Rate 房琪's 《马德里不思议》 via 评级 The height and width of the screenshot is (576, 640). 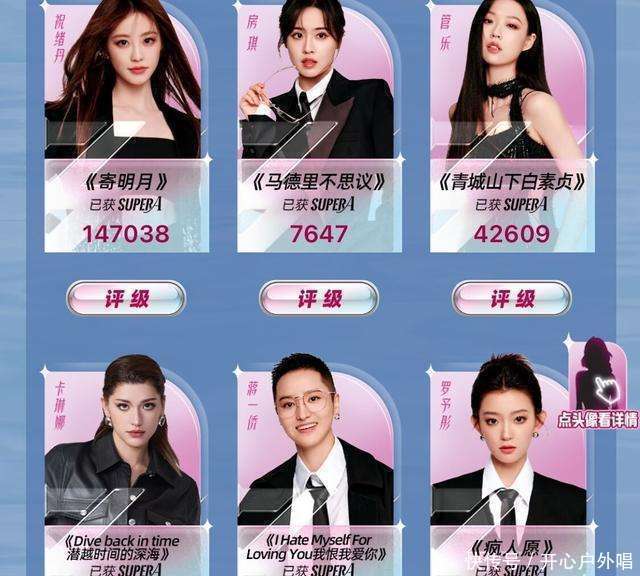click(319, 298)
